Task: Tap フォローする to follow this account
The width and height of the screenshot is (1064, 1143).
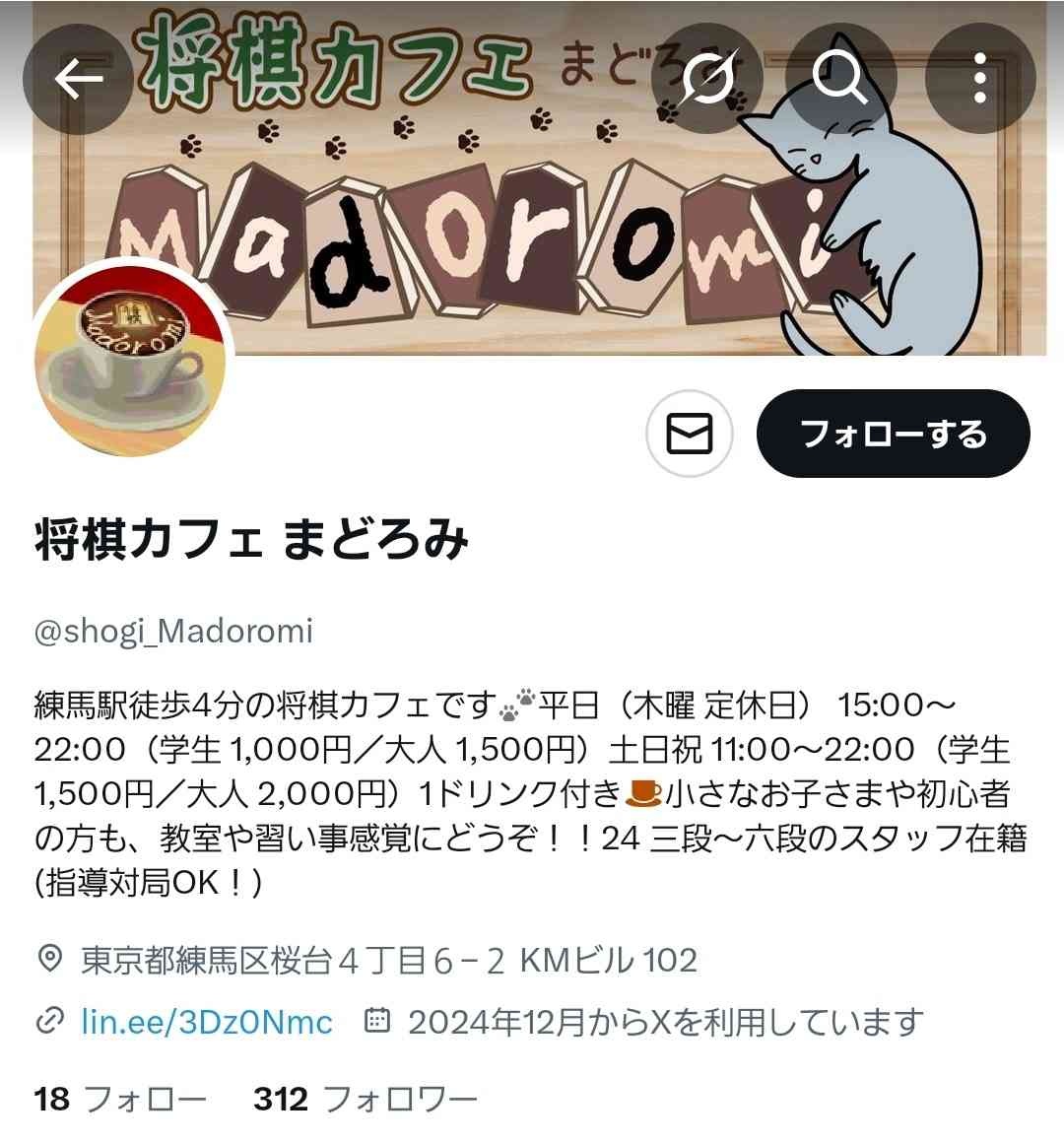Action: coord(893,434)
